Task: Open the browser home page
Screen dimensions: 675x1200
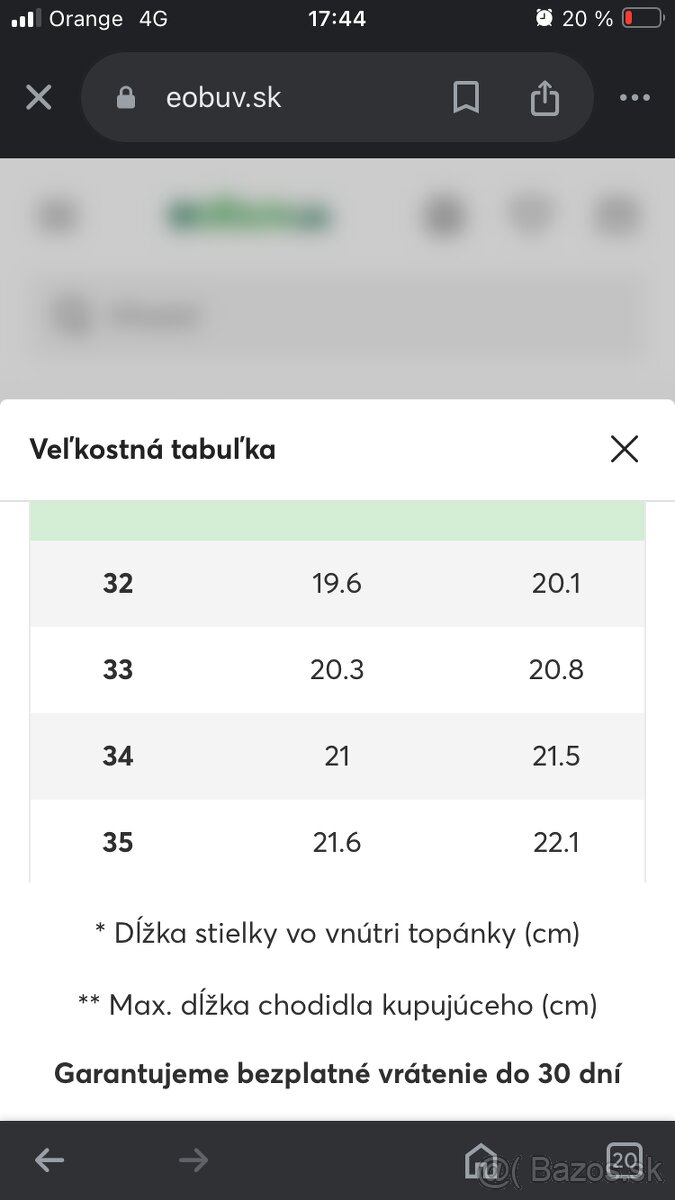Action: (x=481, y=1160)
